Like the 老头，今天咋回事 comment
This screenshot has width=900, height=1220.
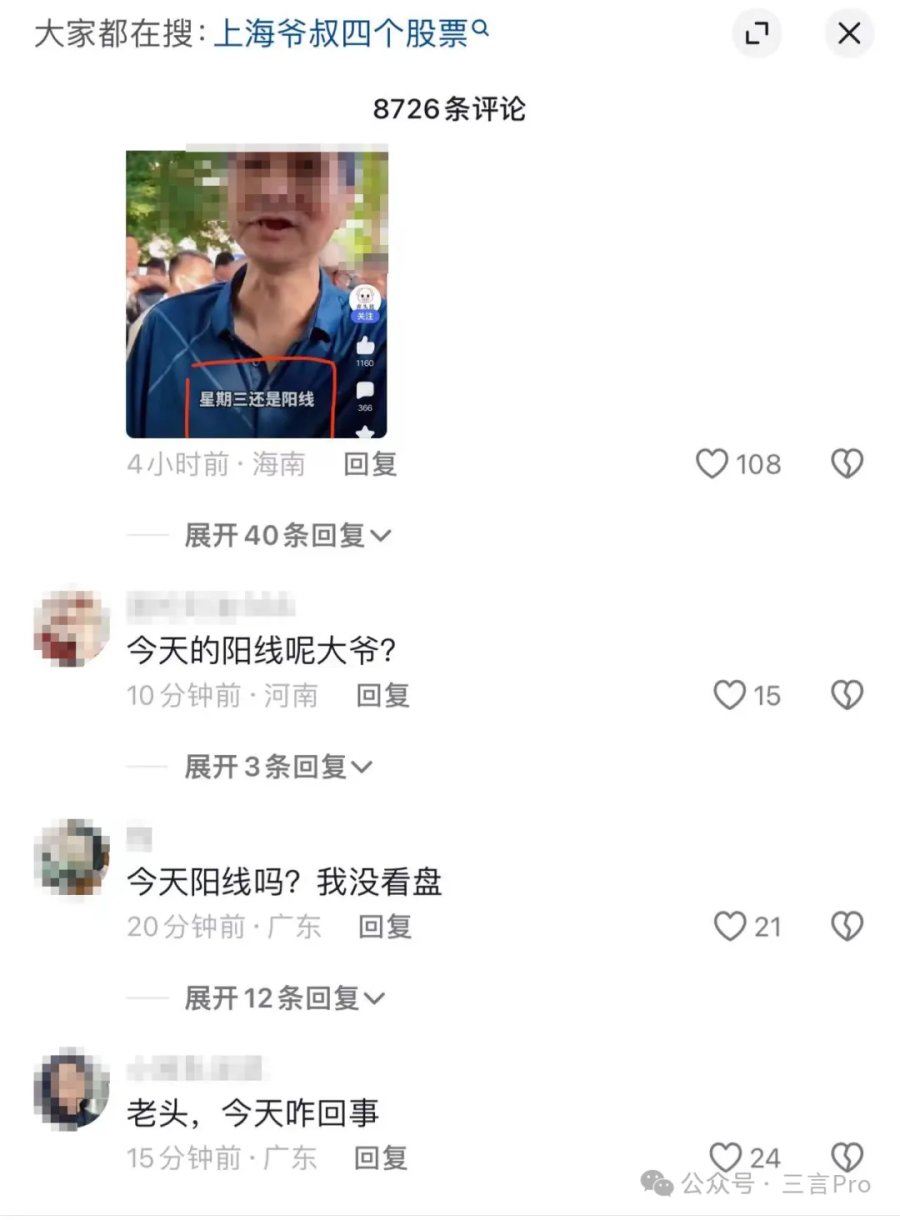pyautogui.click(x=726, y=1158)
